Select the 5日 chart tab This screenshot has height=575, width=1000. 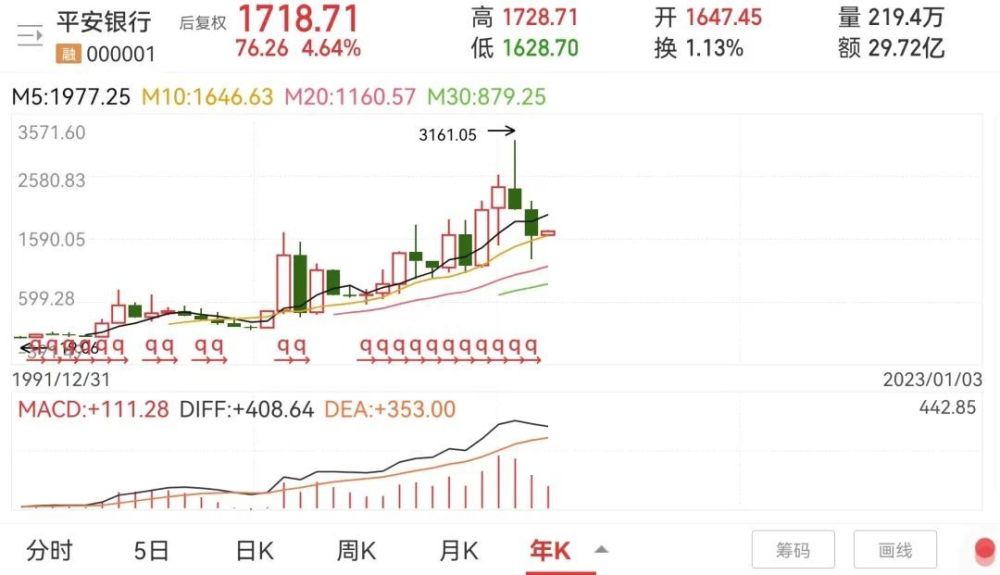click(x=152, y=550)
